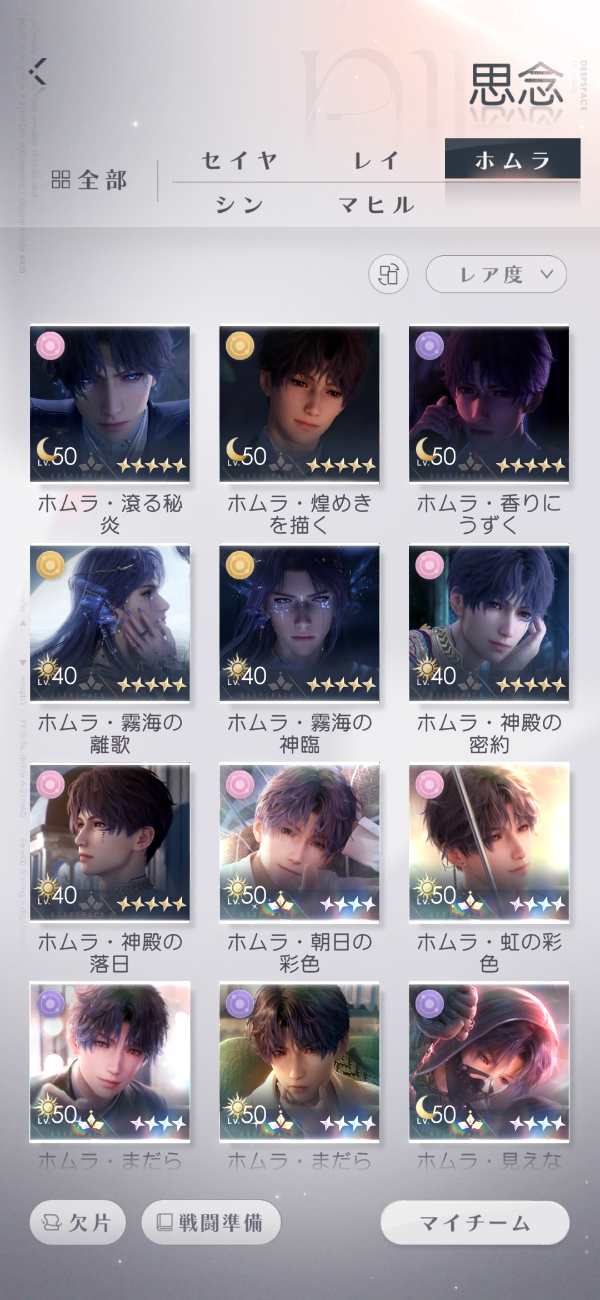Go back using the top-left arrow
The width and height of the screenshot is (600, 1300).
pos(39,72)
